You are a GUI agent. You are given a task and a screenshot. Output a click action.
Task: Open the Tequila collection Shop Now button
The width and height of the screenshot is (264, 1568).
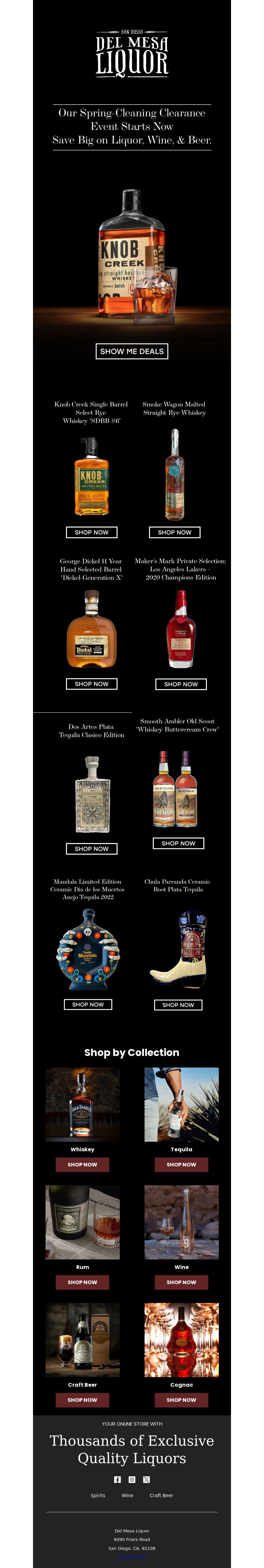point(181,1164)
